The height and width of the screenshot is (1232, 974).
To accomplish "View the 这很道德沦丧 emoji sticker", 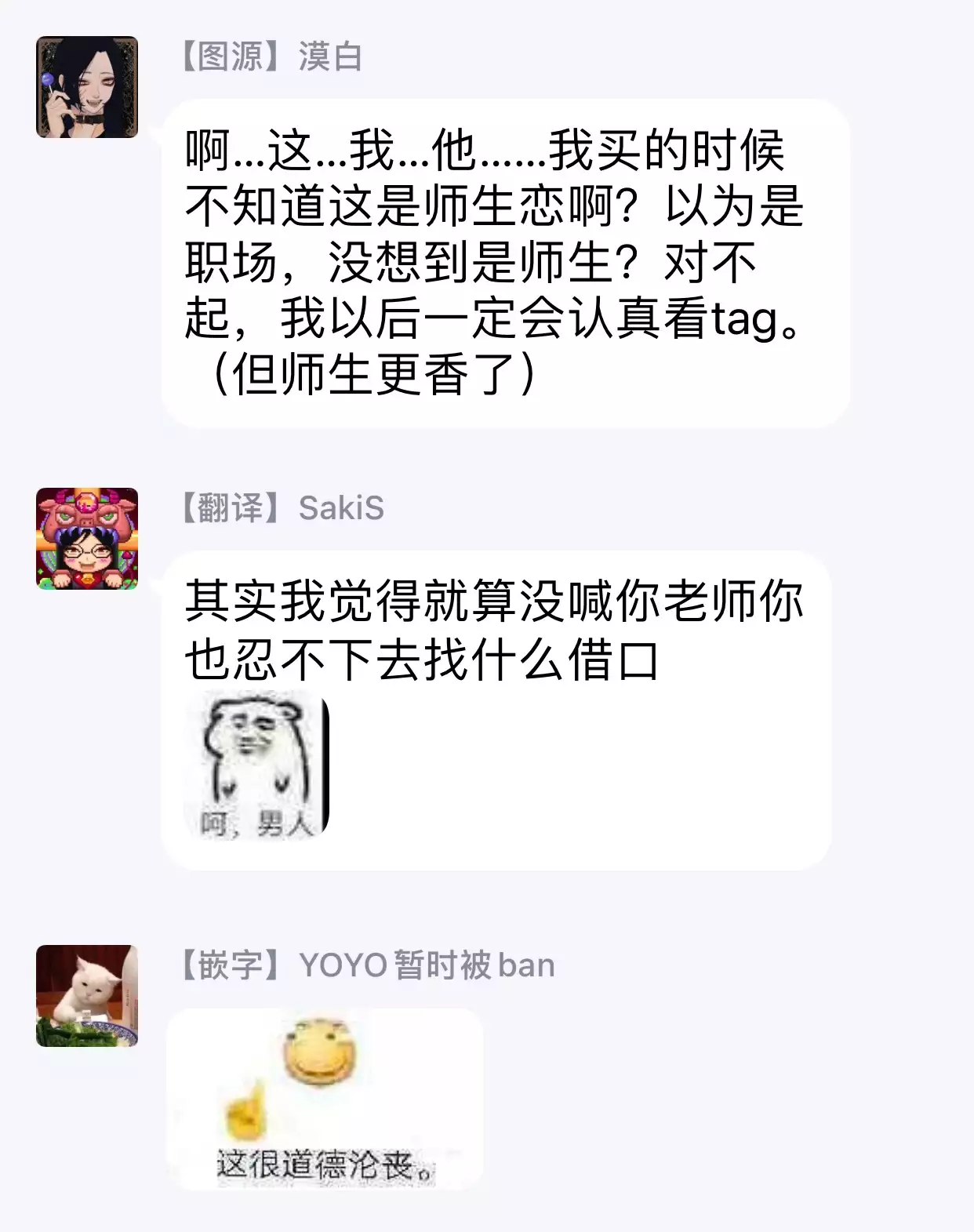I will (324, 1099).
